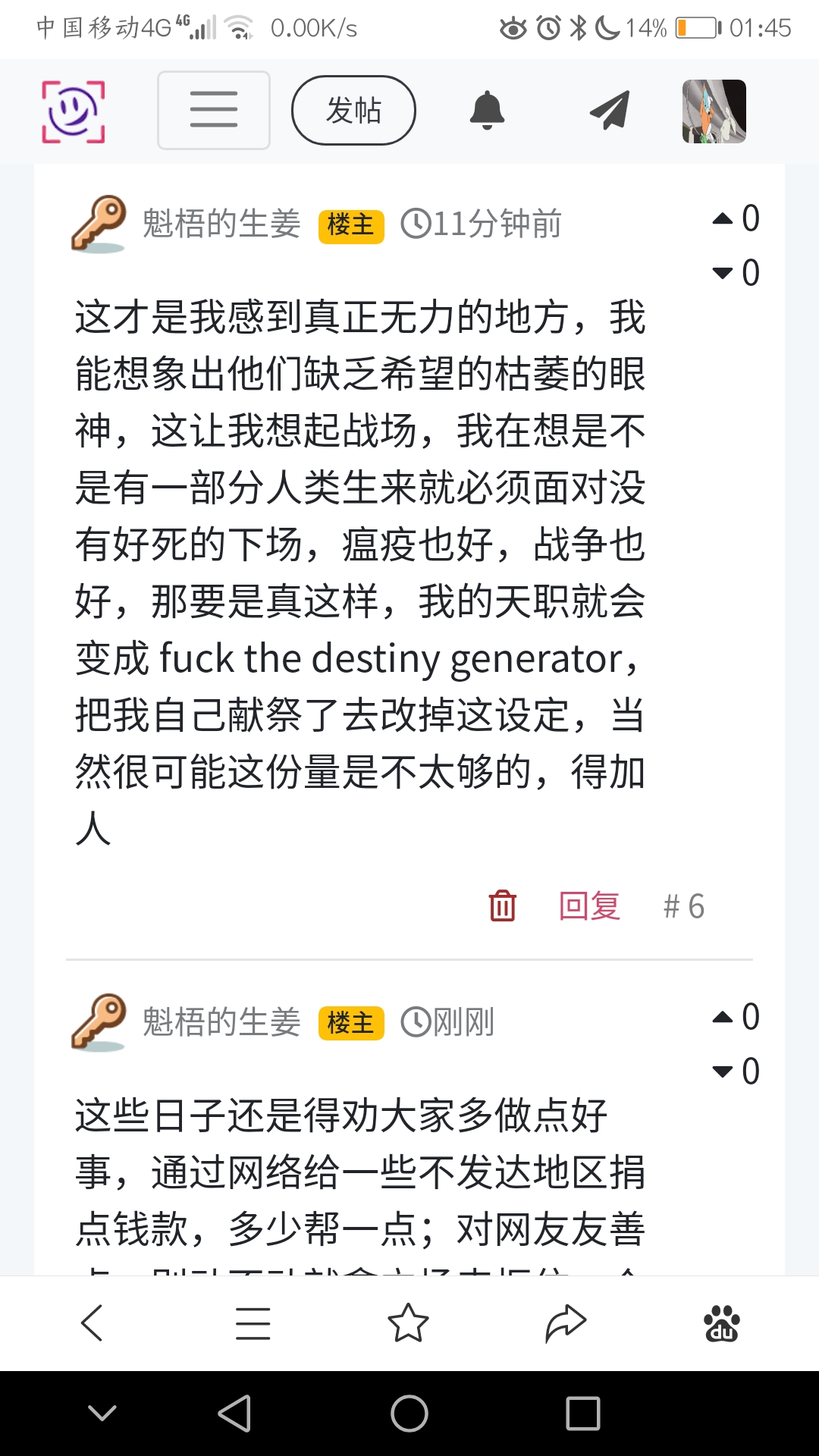The height and width of the screenshot is (1456, 819).
Task: Share this page via arrow icon
Action: tap(566, 1323)
